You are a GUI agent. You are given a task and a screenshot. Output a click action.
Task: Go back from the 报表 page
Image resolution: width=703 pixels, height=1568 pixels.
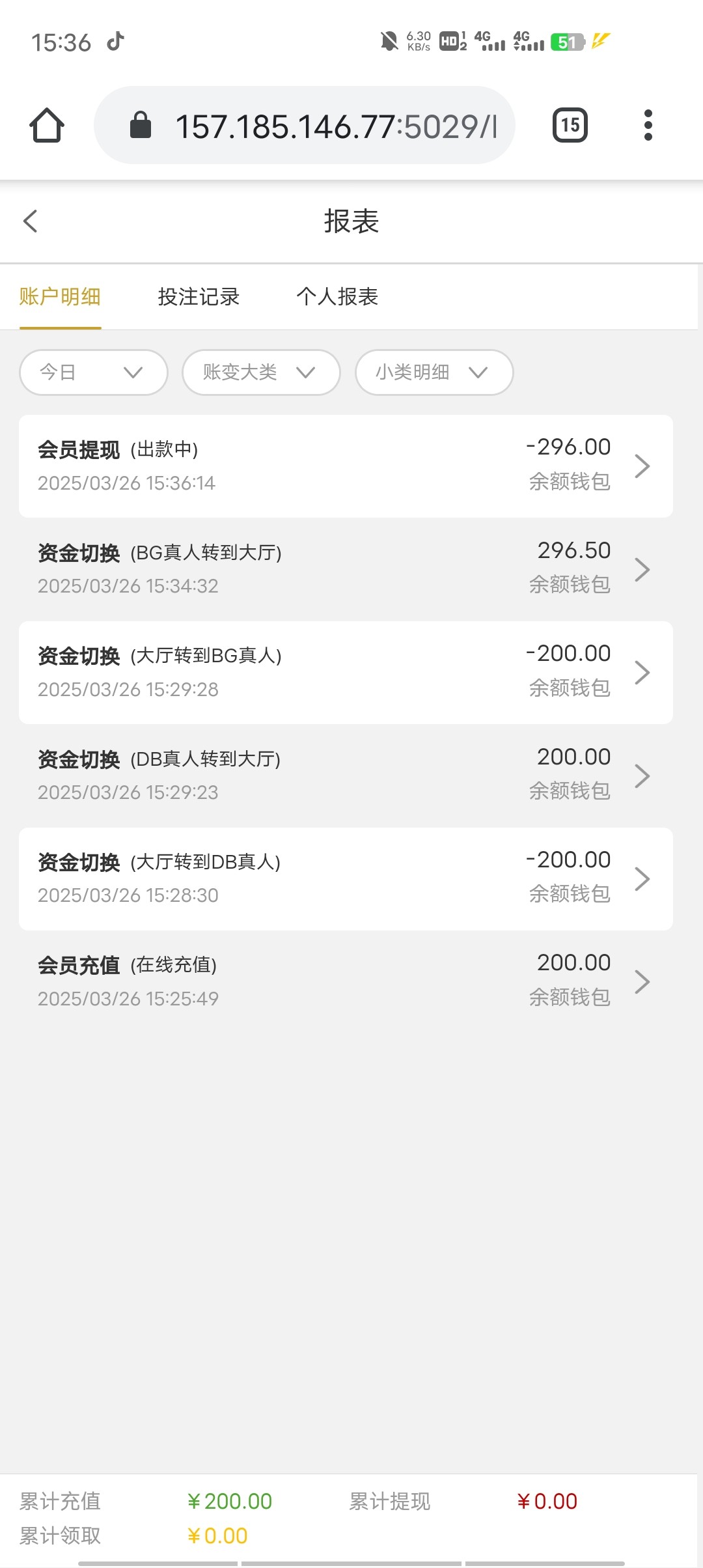[31, 221]
